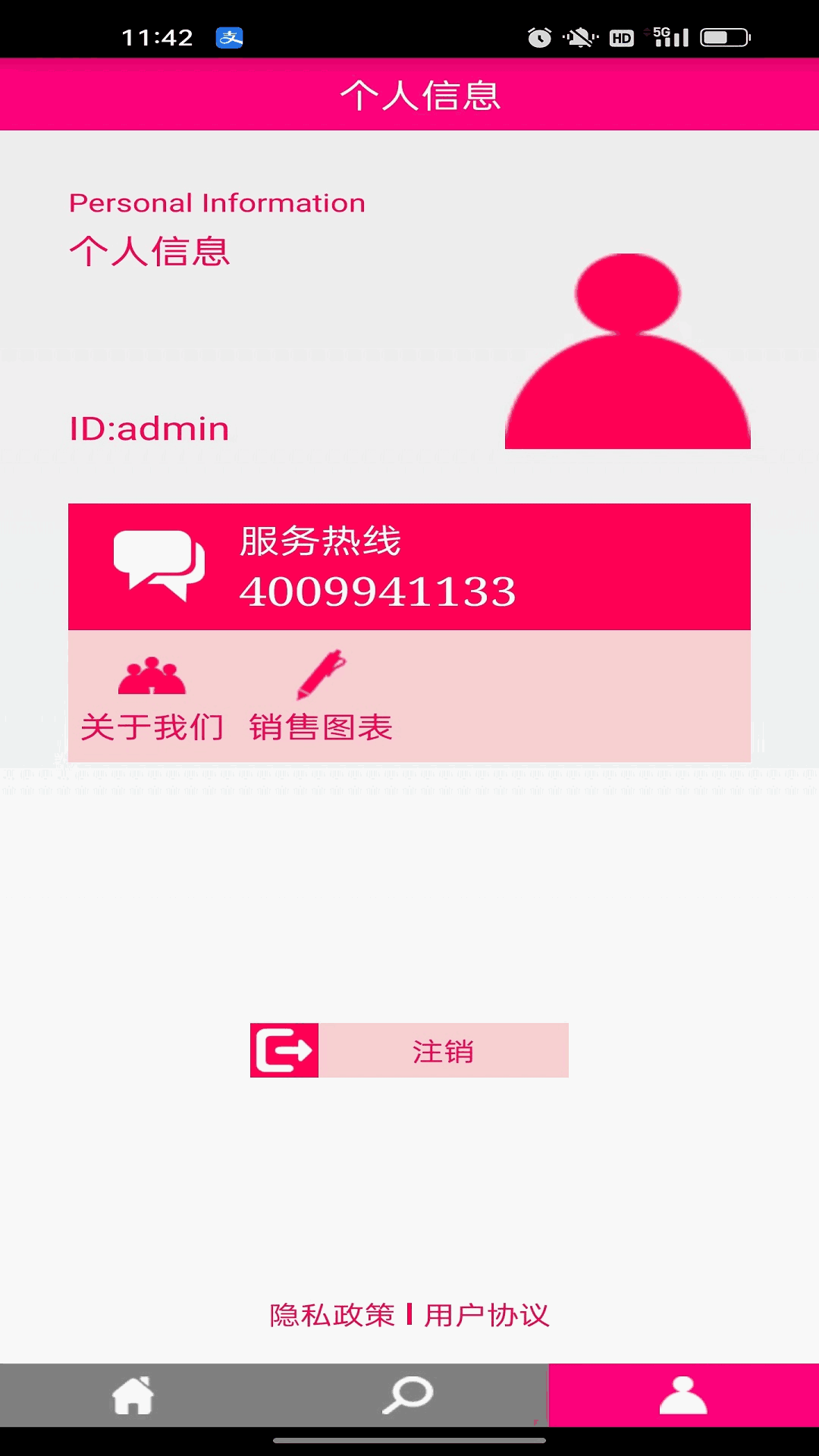This screenshot has height=1456, width=819.
Task: Call the service hotline 4009941133
Action: (409, 567)
